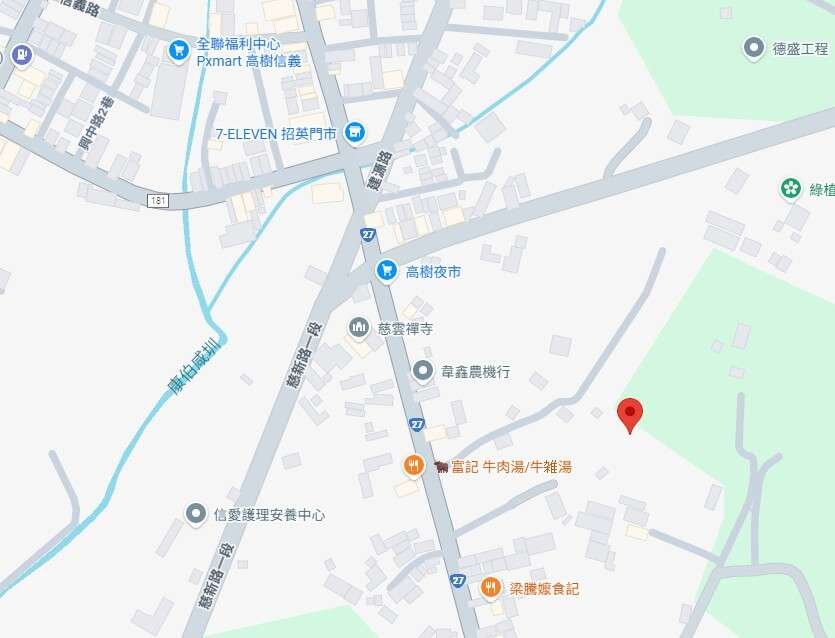
Task: Open the green 綠植 place marker
Action: point(791,188)
